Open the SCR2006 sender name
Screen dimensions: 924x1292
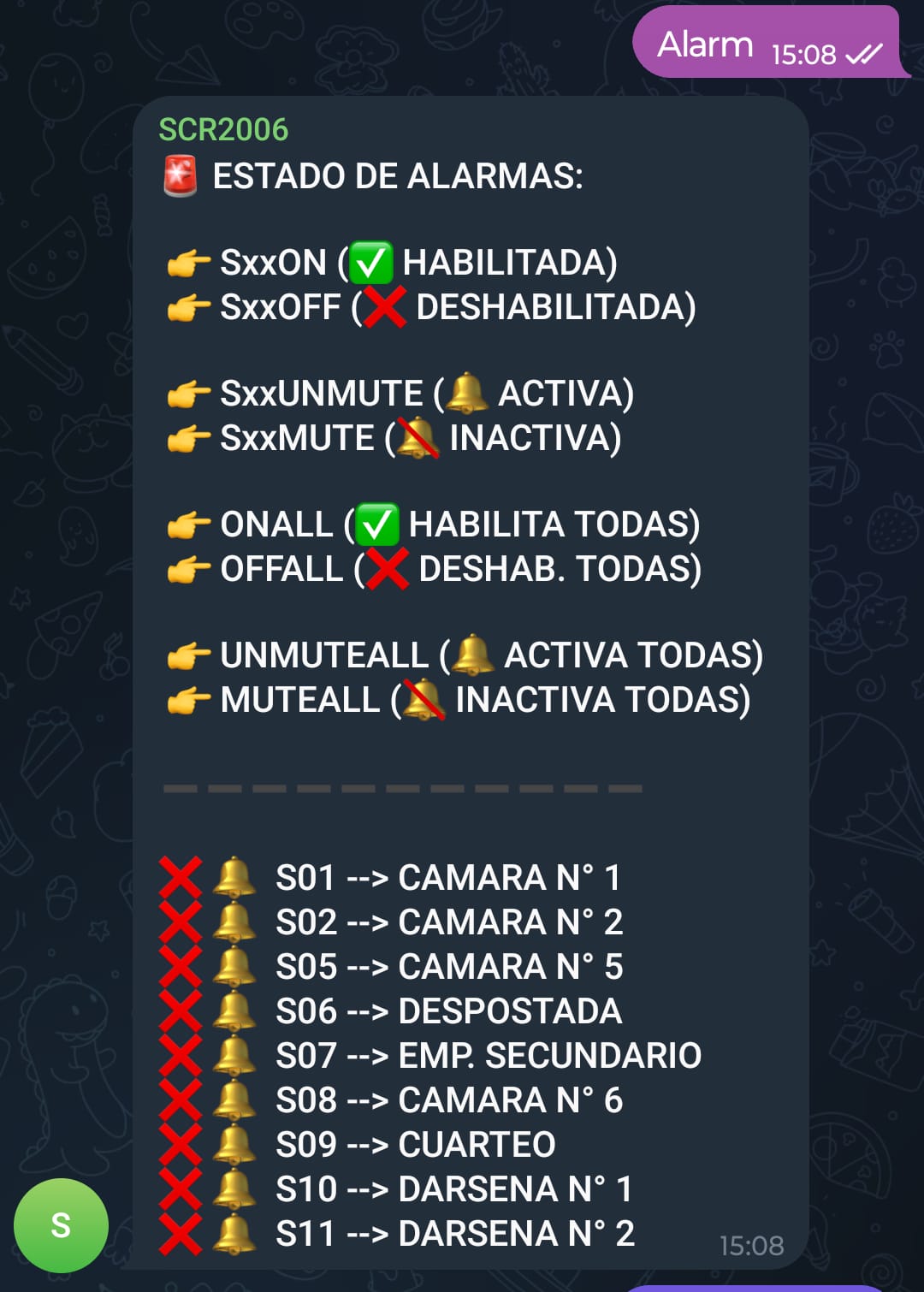point(223,130)
